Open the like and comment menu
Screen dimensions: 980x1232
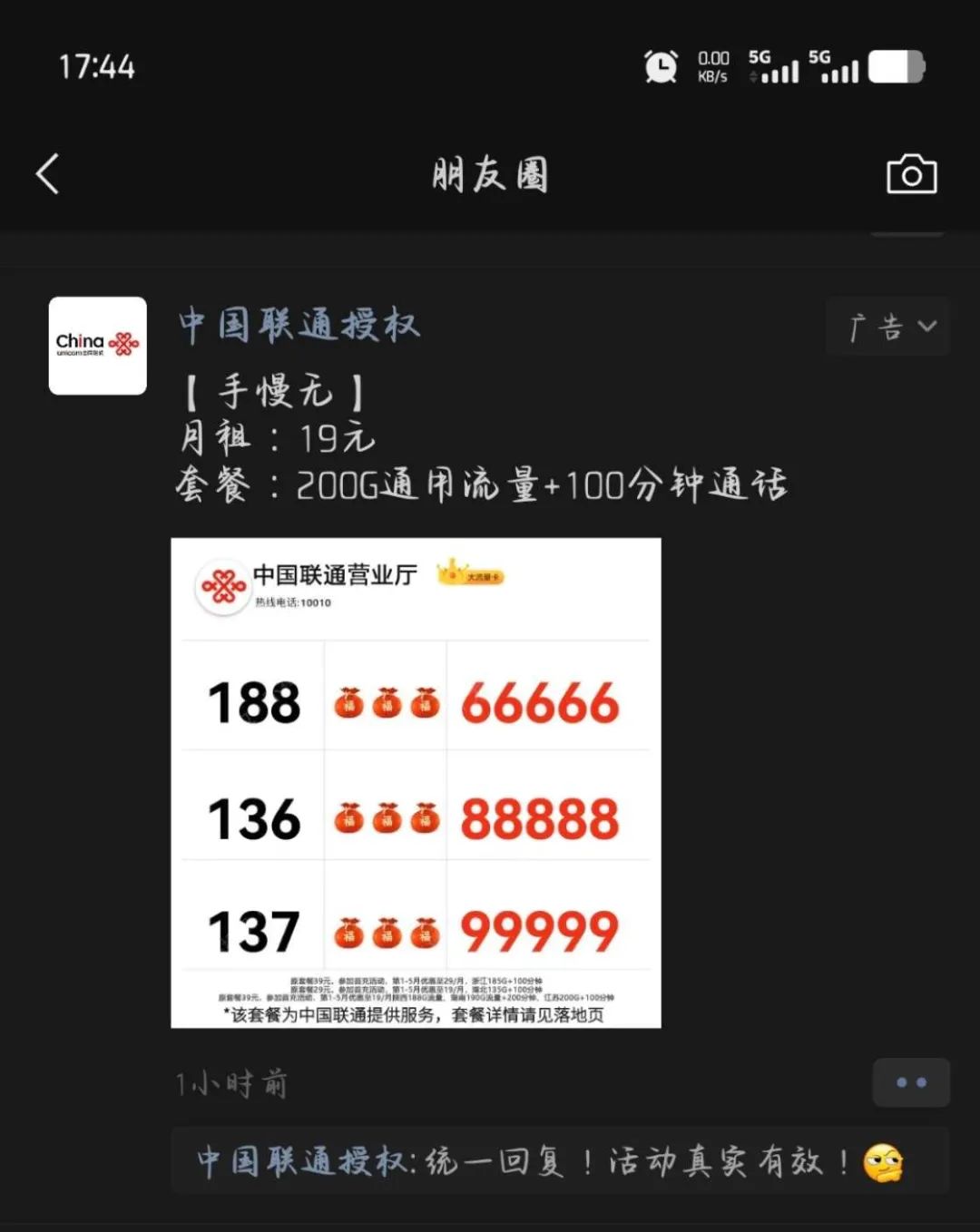point(910,1082)
